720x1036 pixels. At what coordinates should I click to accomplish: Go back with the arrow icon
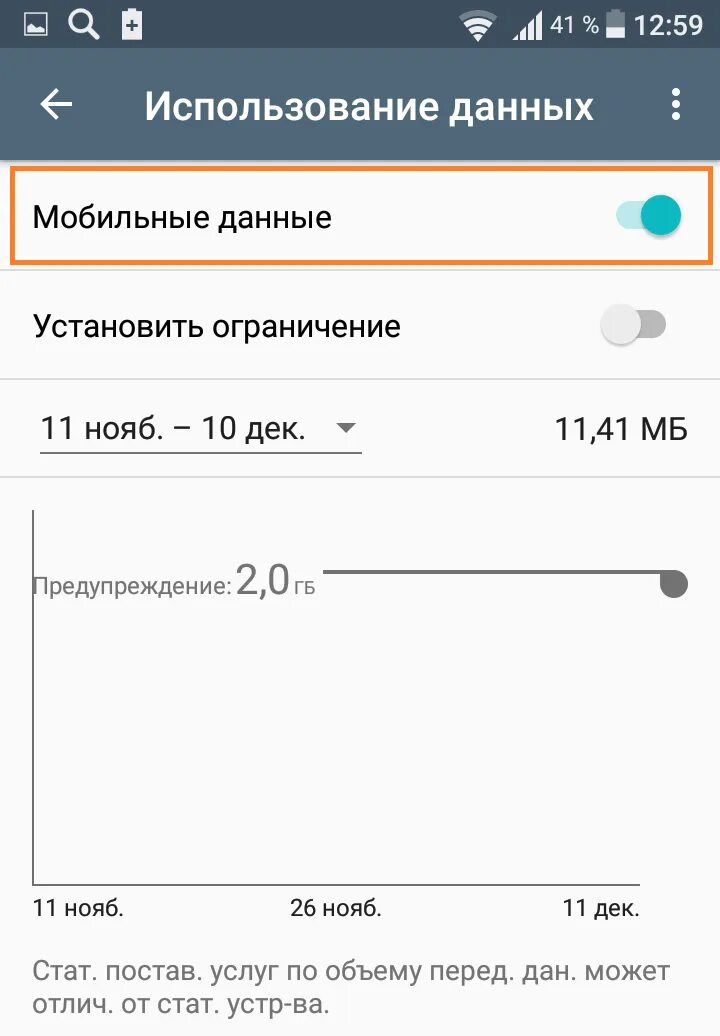56,105
